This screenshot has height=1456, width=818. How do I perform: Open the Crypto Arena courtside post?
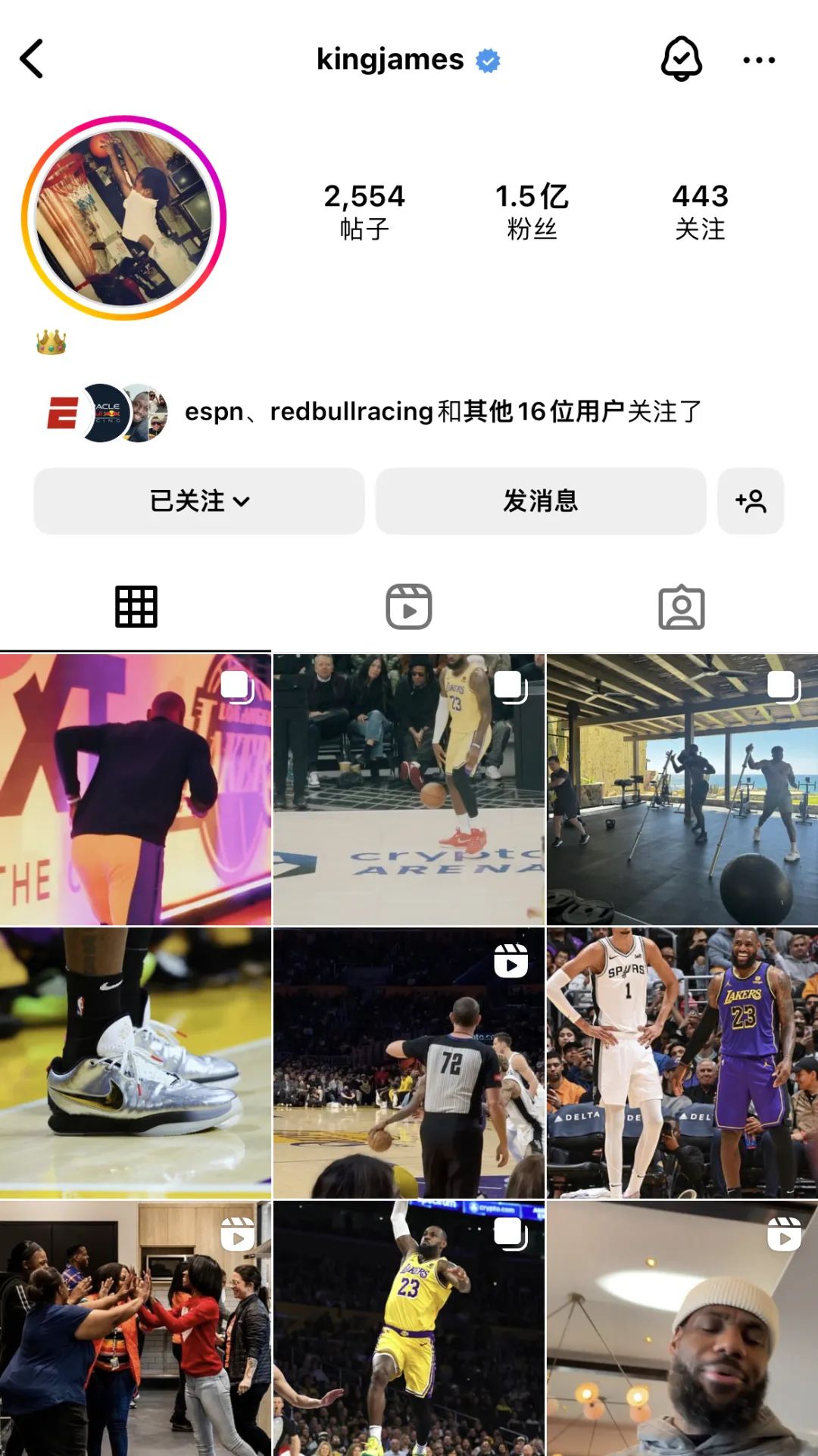(x=409, y=790)
